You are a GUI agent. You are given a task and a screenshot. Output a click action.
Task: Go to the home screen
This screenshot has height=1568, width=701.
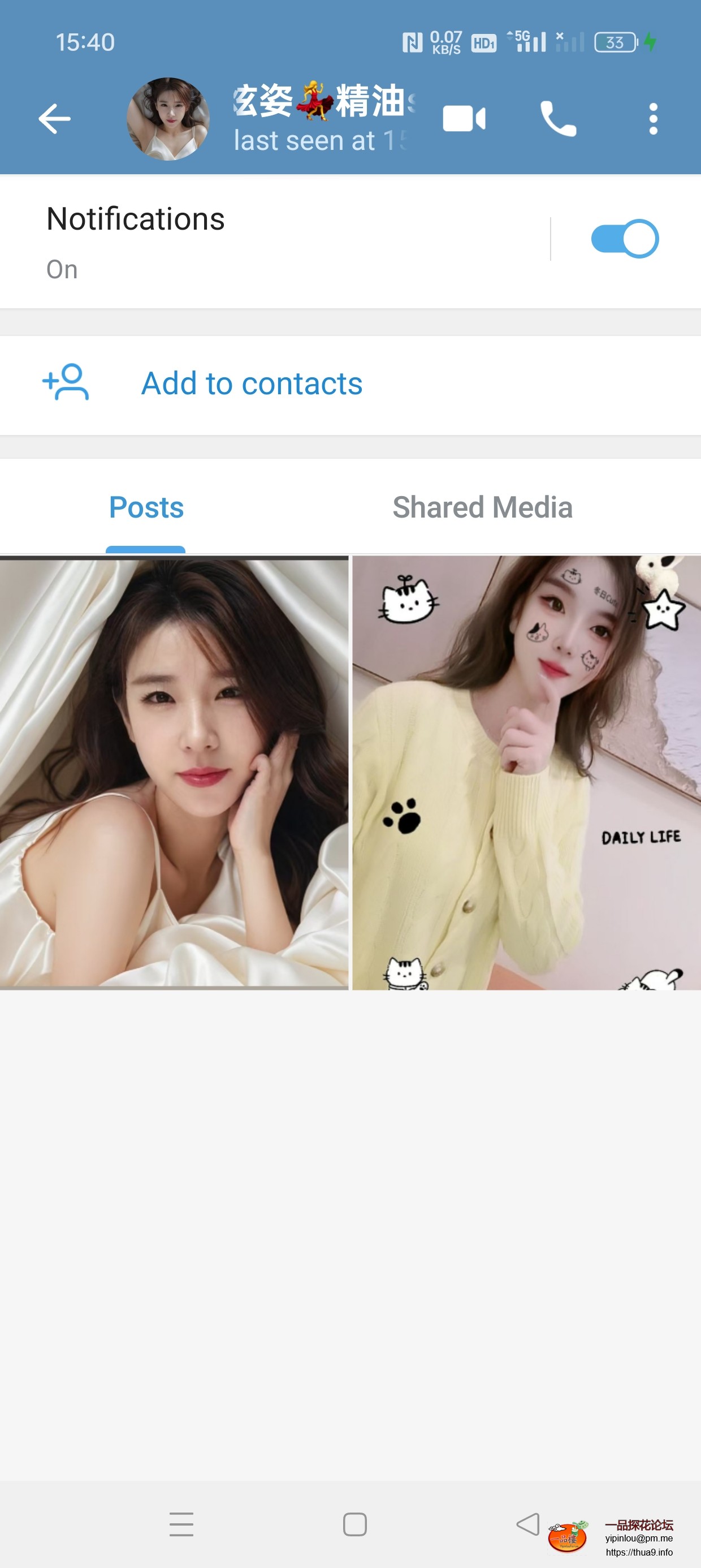coord(355,1524)
